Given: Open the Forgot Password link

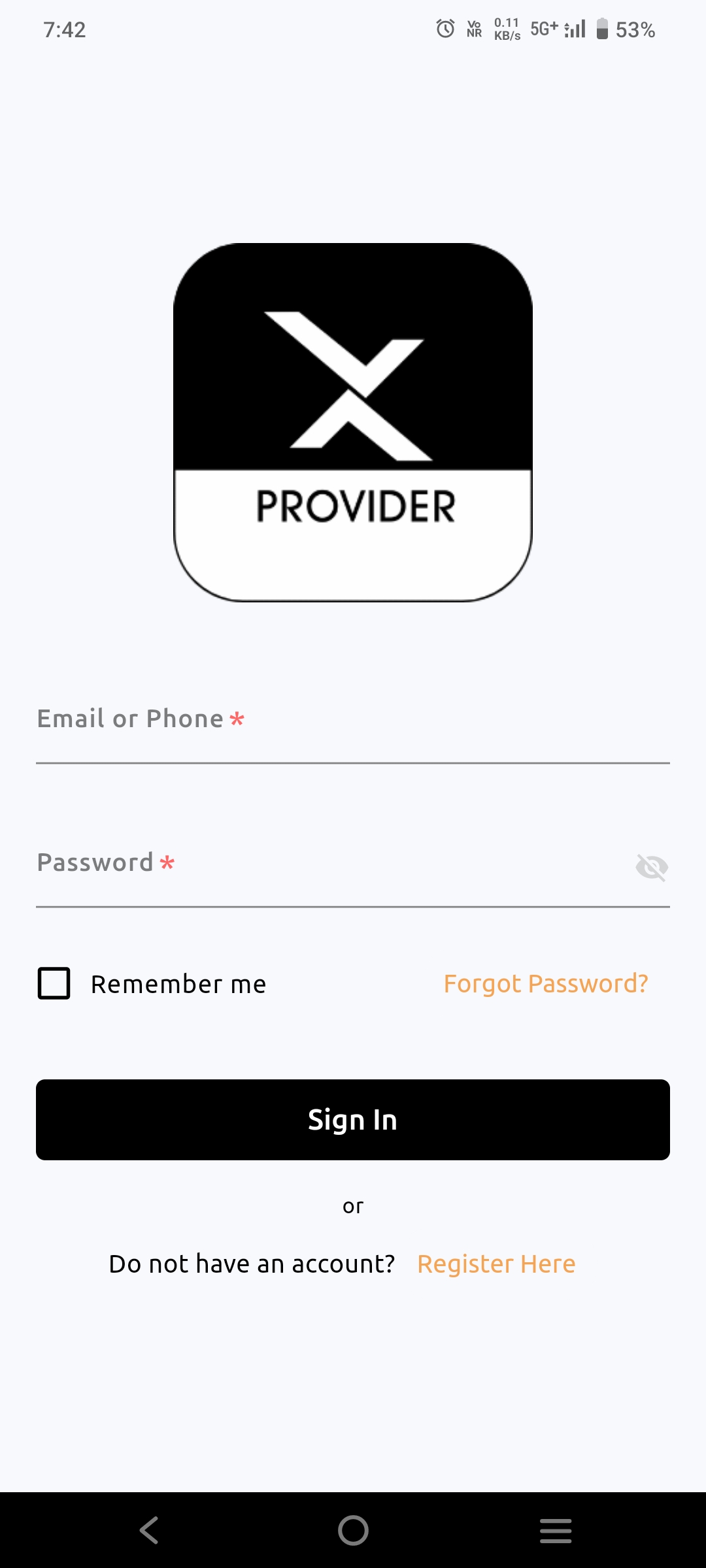Looking at the screenshot, I should 546,983.
